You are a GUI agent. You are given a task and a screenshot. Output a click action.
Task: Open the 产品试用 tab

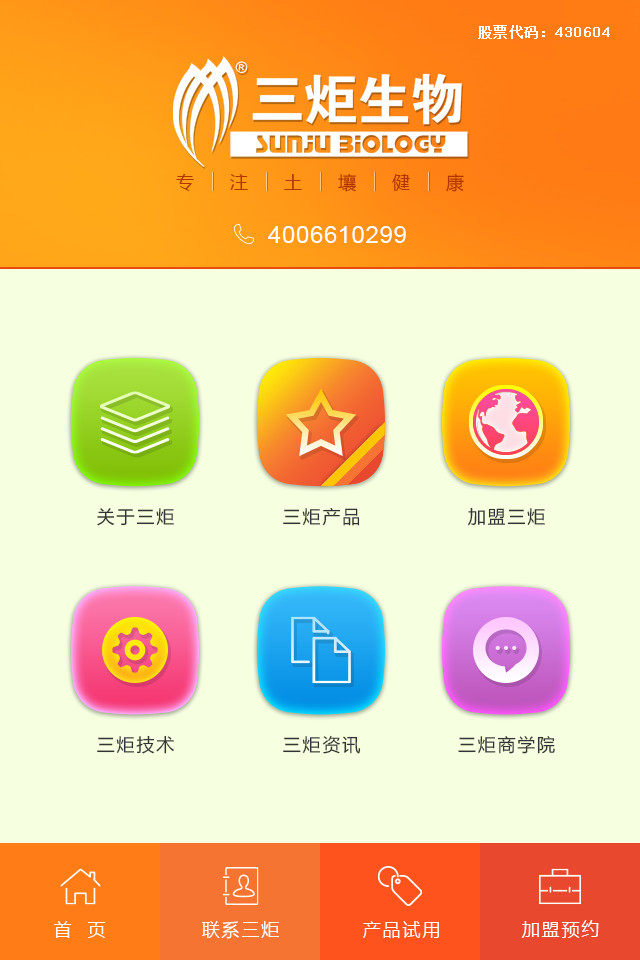coord(400,902)
